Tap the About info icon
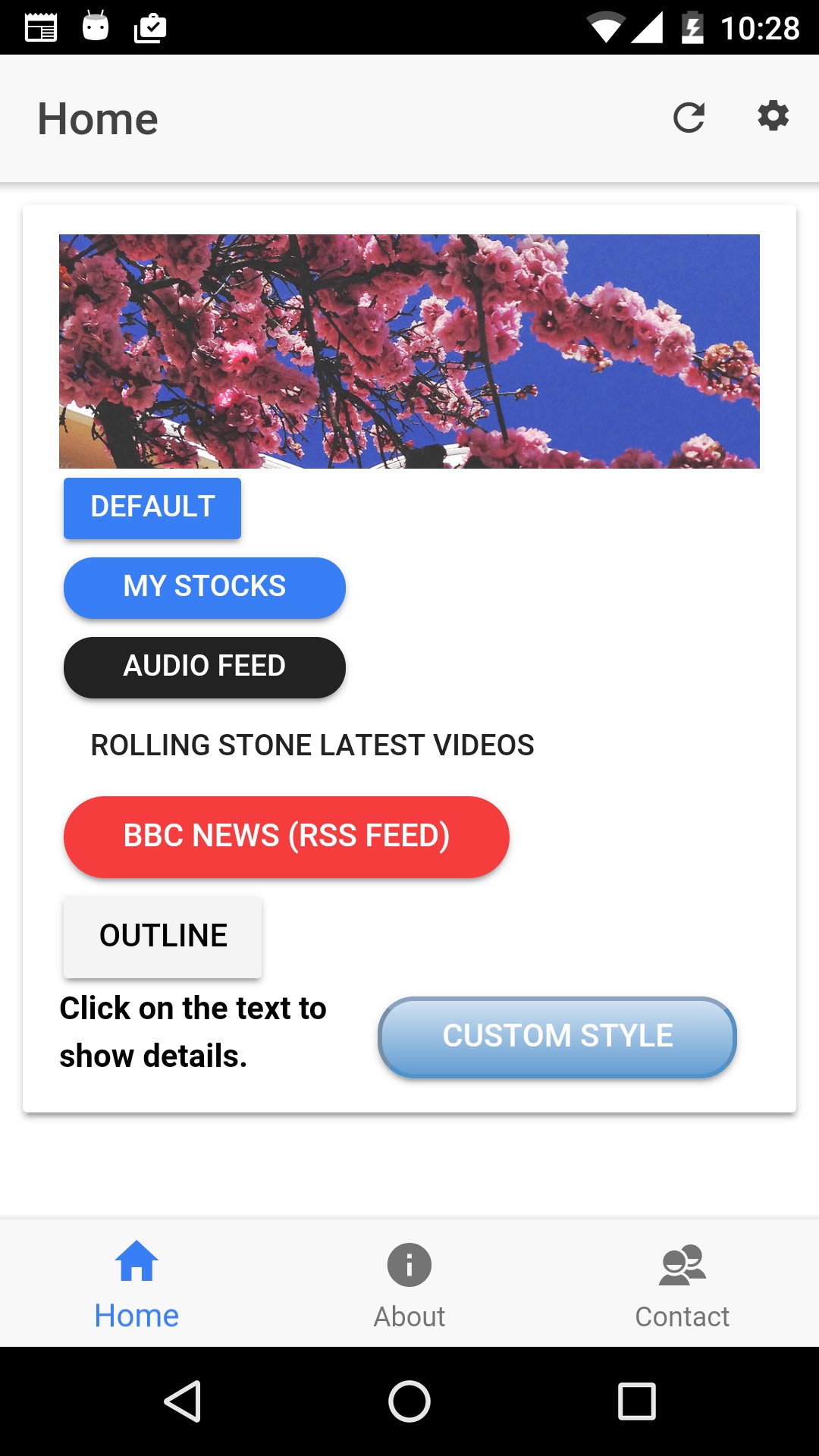This screenshot has height=1456, width=819. tap(409, 1263)
